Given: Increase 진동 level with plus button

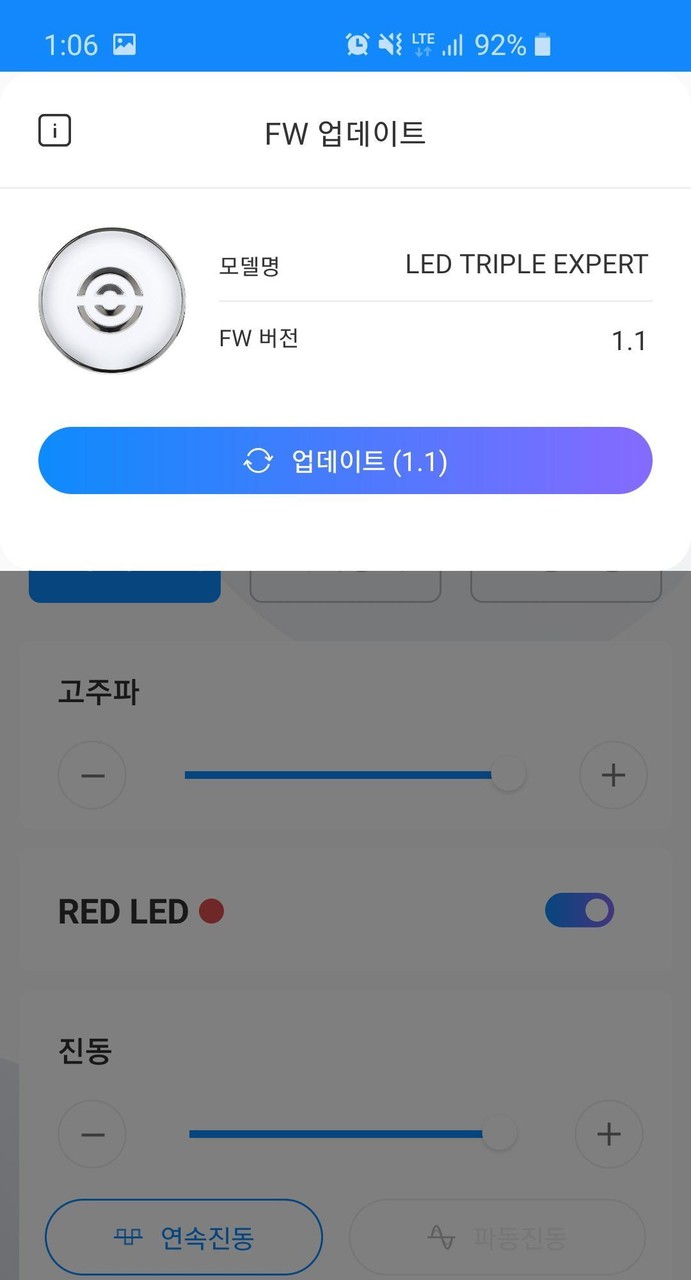Looking at the screenshot, I should pos(608,1134).
